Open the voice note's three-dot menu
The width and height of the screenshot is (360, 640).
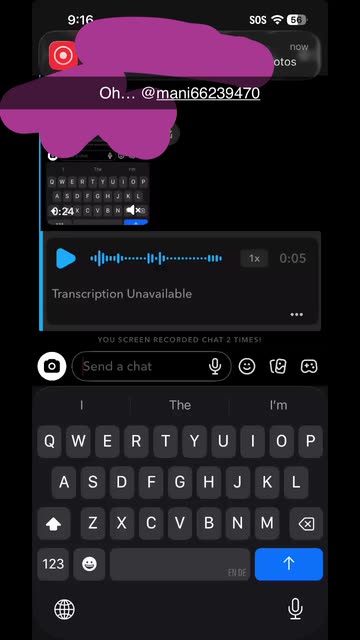click(x=296, y=314)
